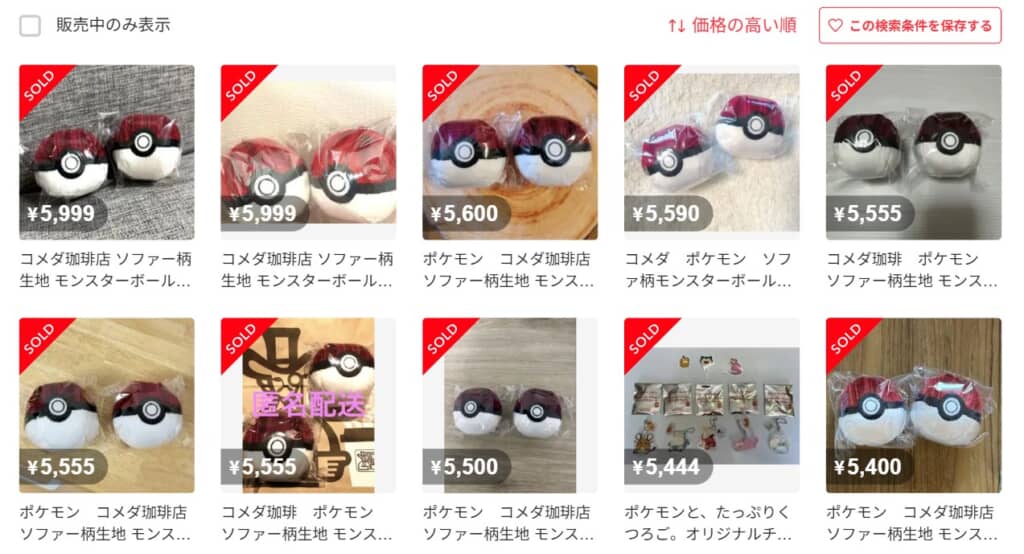View the ¥5,500 sold Monster Ball item
Viewport: 1024px width, 554px height.
point(509,405)
